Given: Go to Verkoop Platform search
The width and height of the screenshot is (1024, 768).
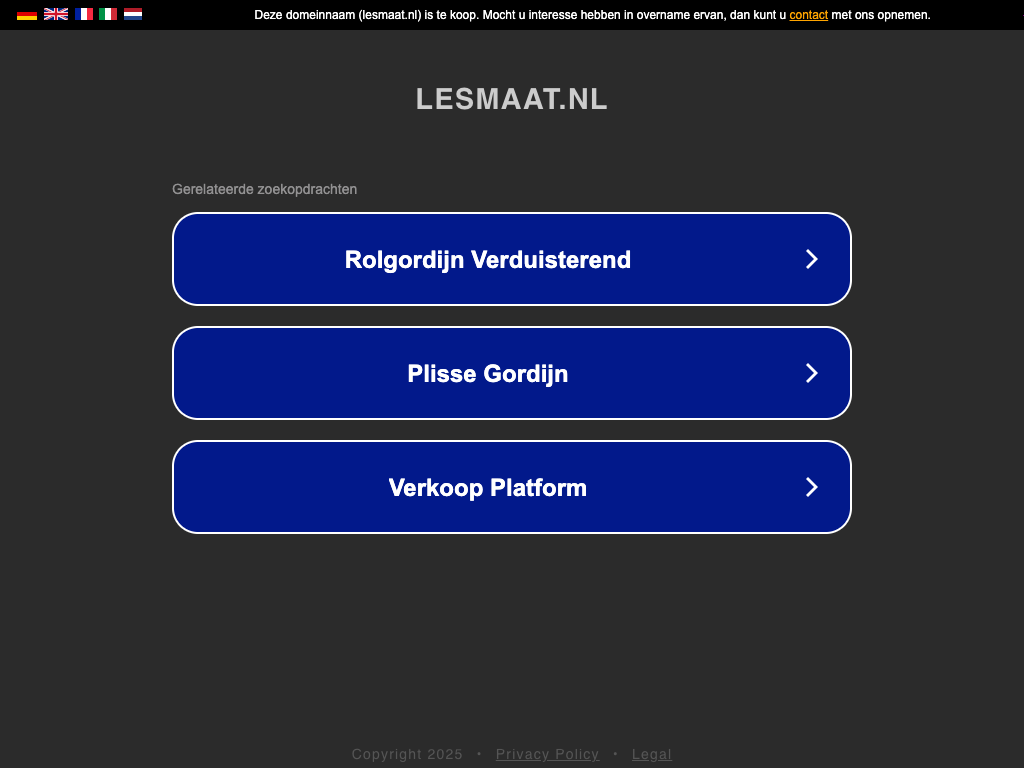Looking at the screenshot, I should 511,487.
